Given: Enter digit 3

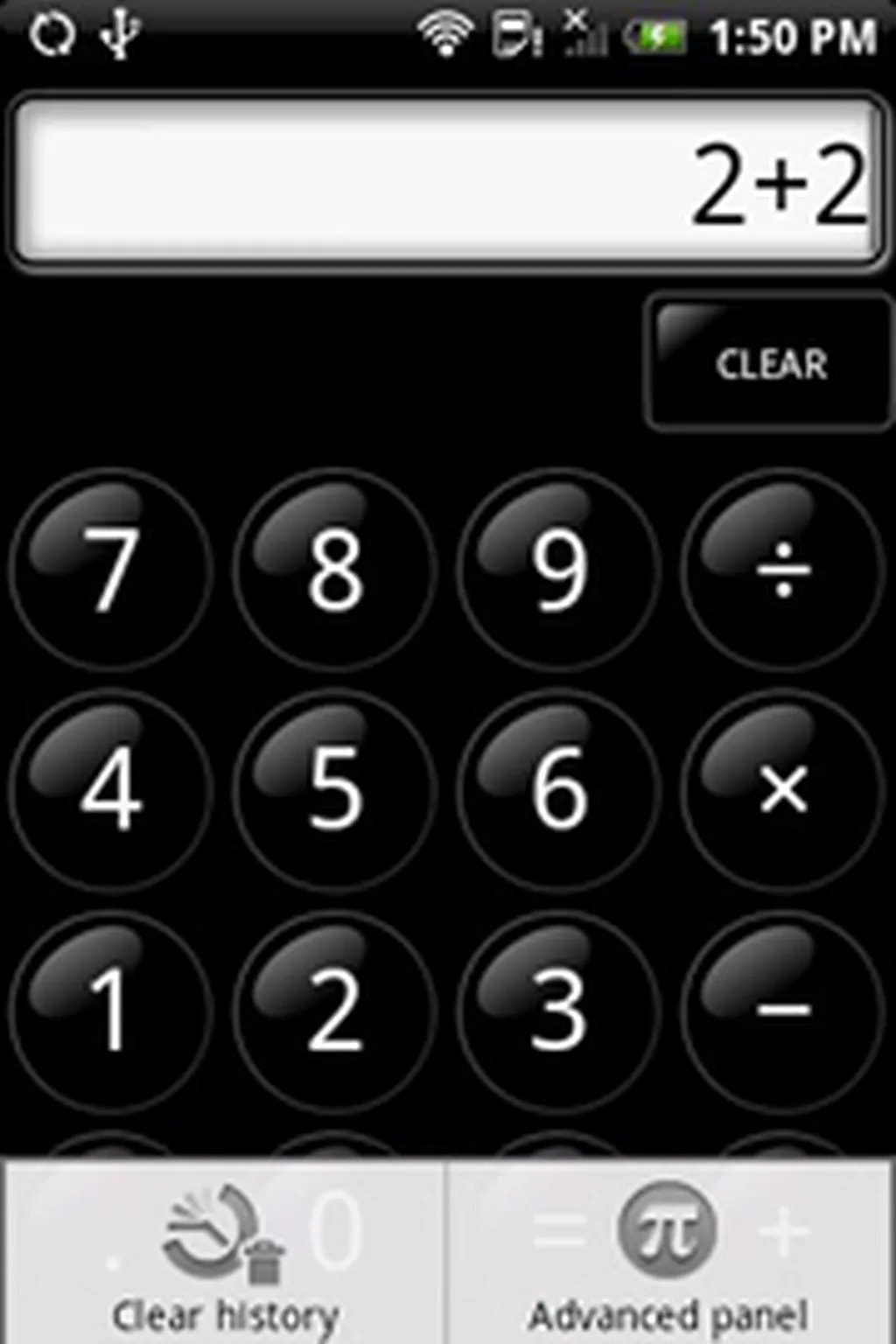Looking at the screenshot, I should pyautogui.click(x=559, y=1011).
